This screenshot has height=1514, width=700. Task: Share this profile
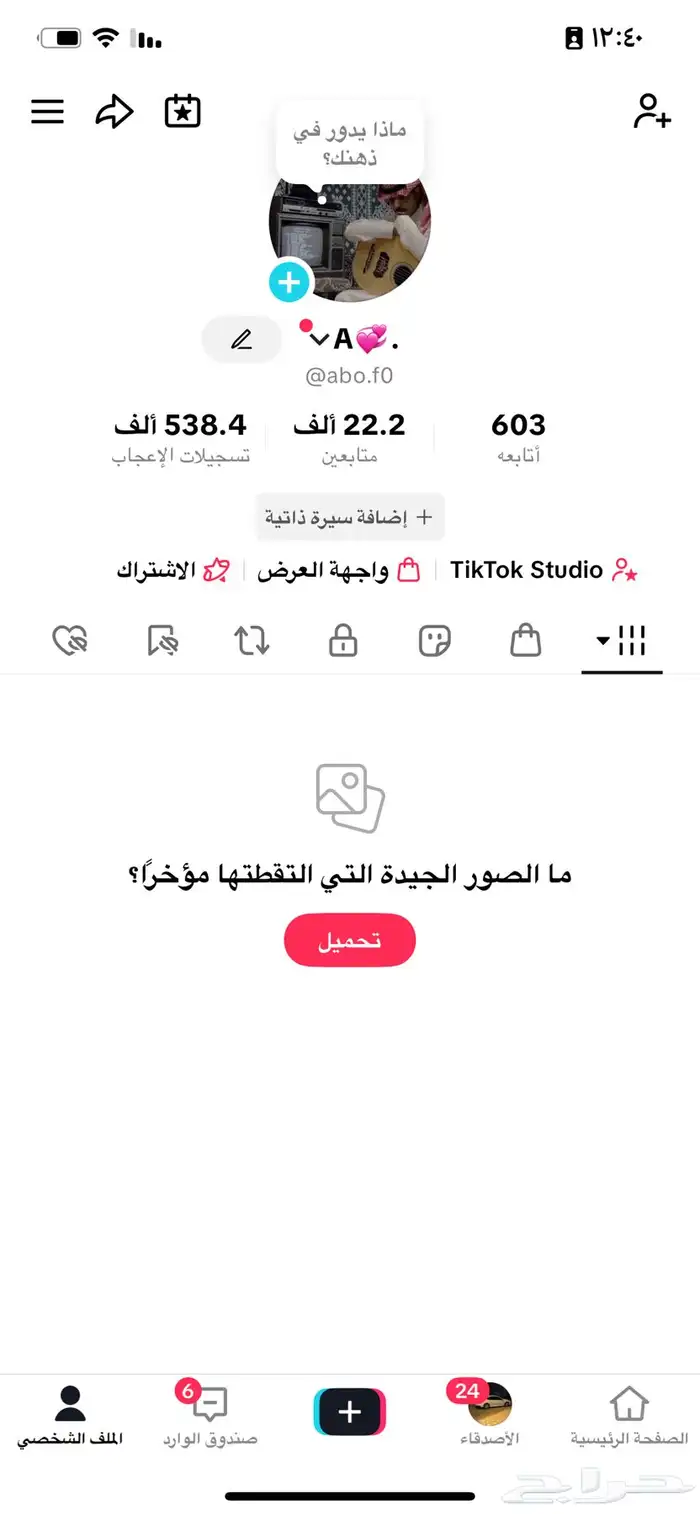[x=114, y=111]
